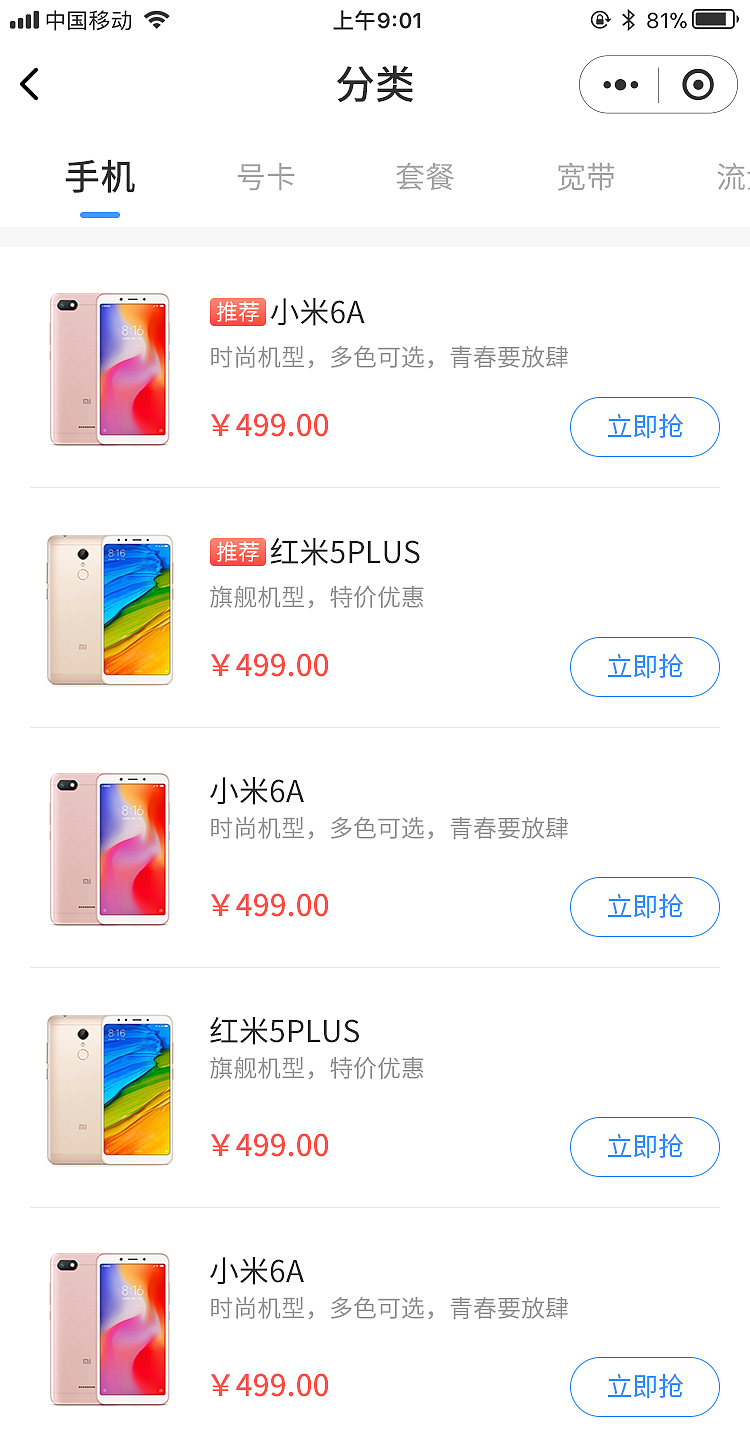Tap the page title 分类
The height and width of the screenshot is (1434, 750).
tap(375, 84)
